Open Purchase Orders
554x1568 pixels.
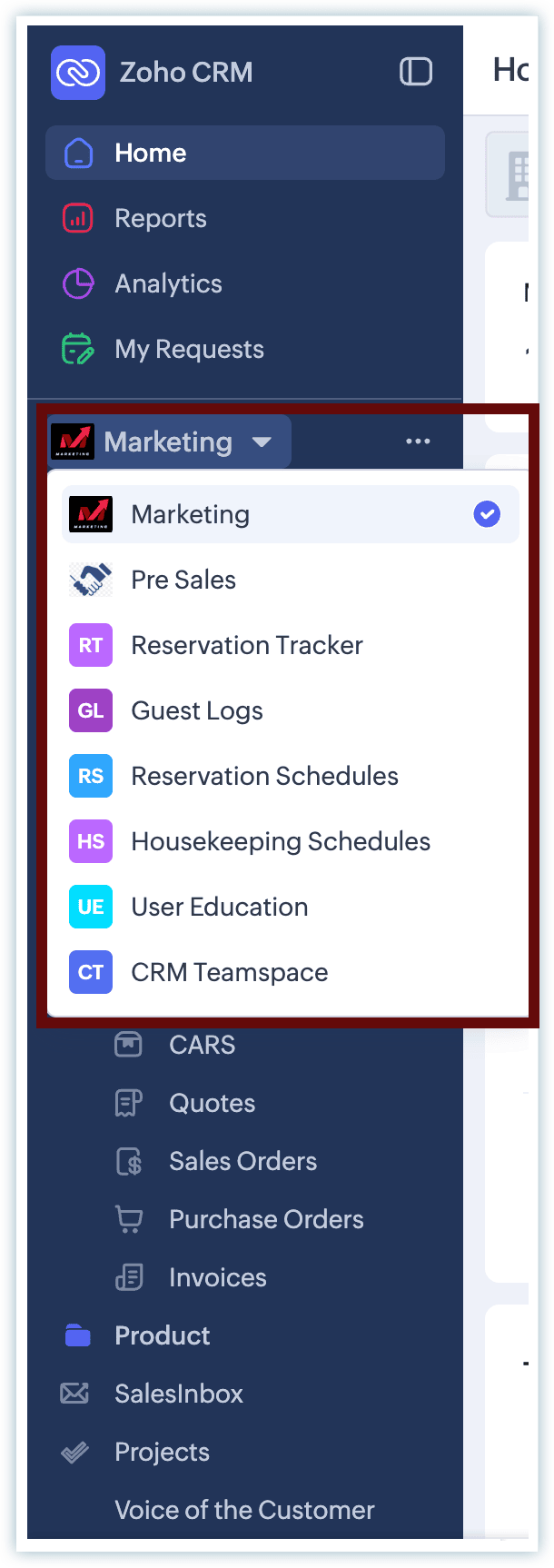266,1219
